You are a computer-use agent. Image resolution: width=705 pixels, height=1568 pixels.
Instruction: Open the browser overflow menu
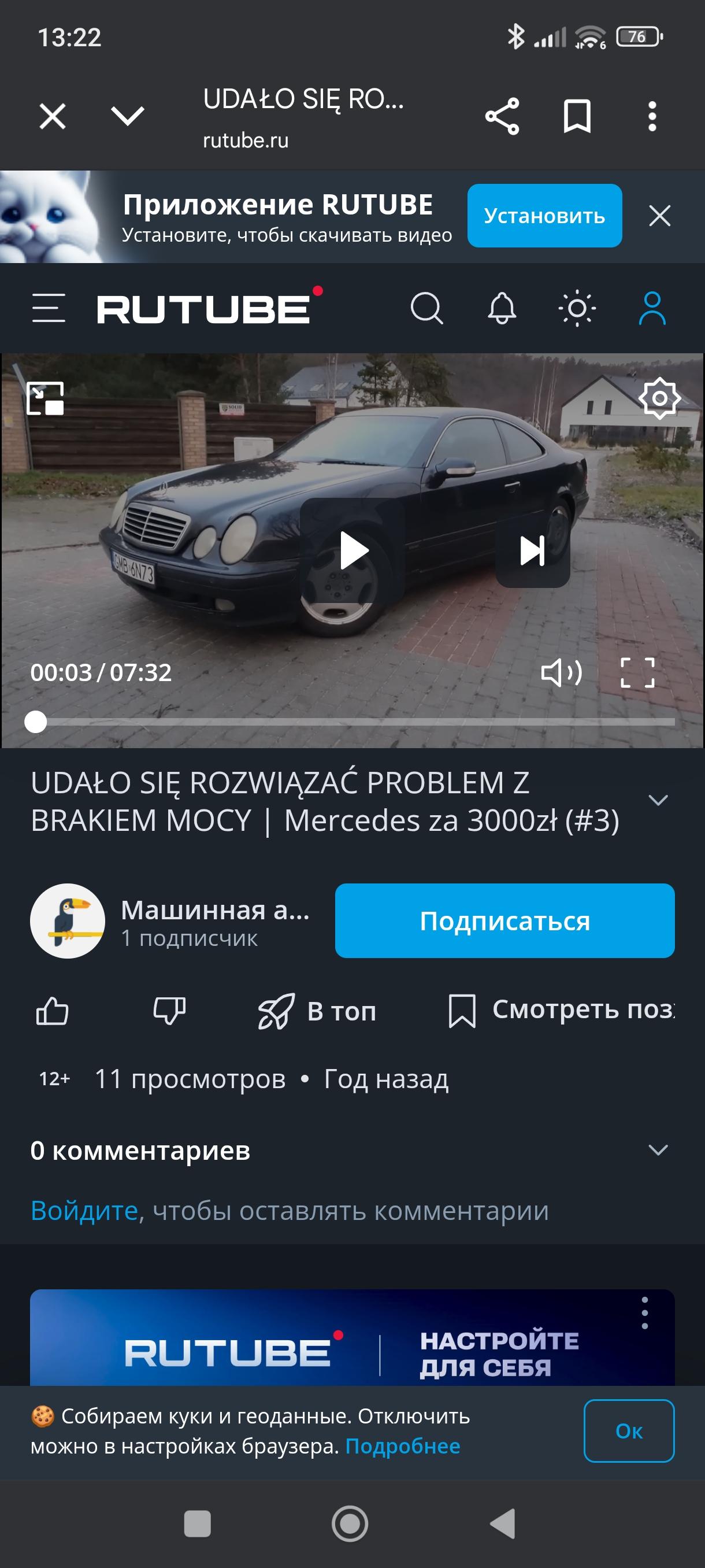coord(652,116)
